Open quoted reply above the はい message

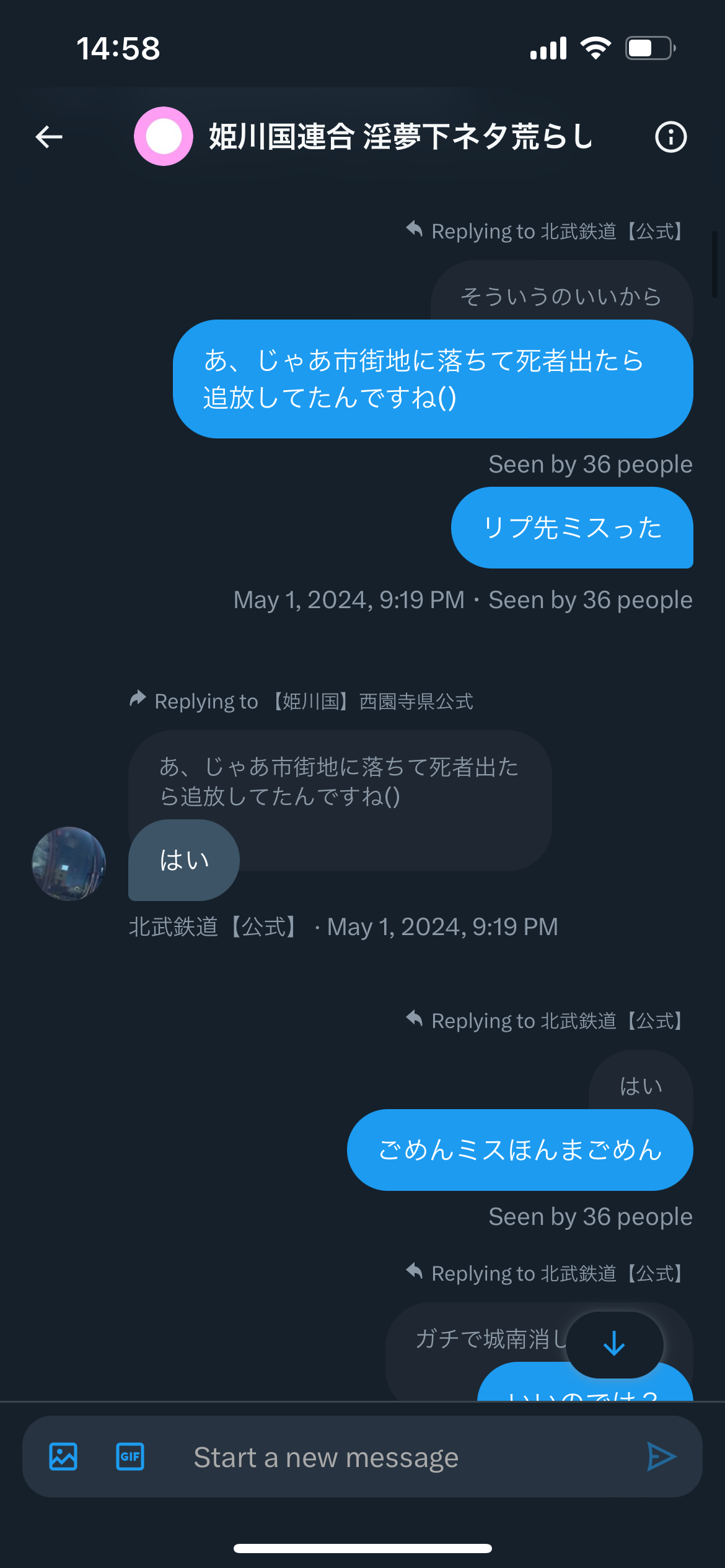point(340,782)
